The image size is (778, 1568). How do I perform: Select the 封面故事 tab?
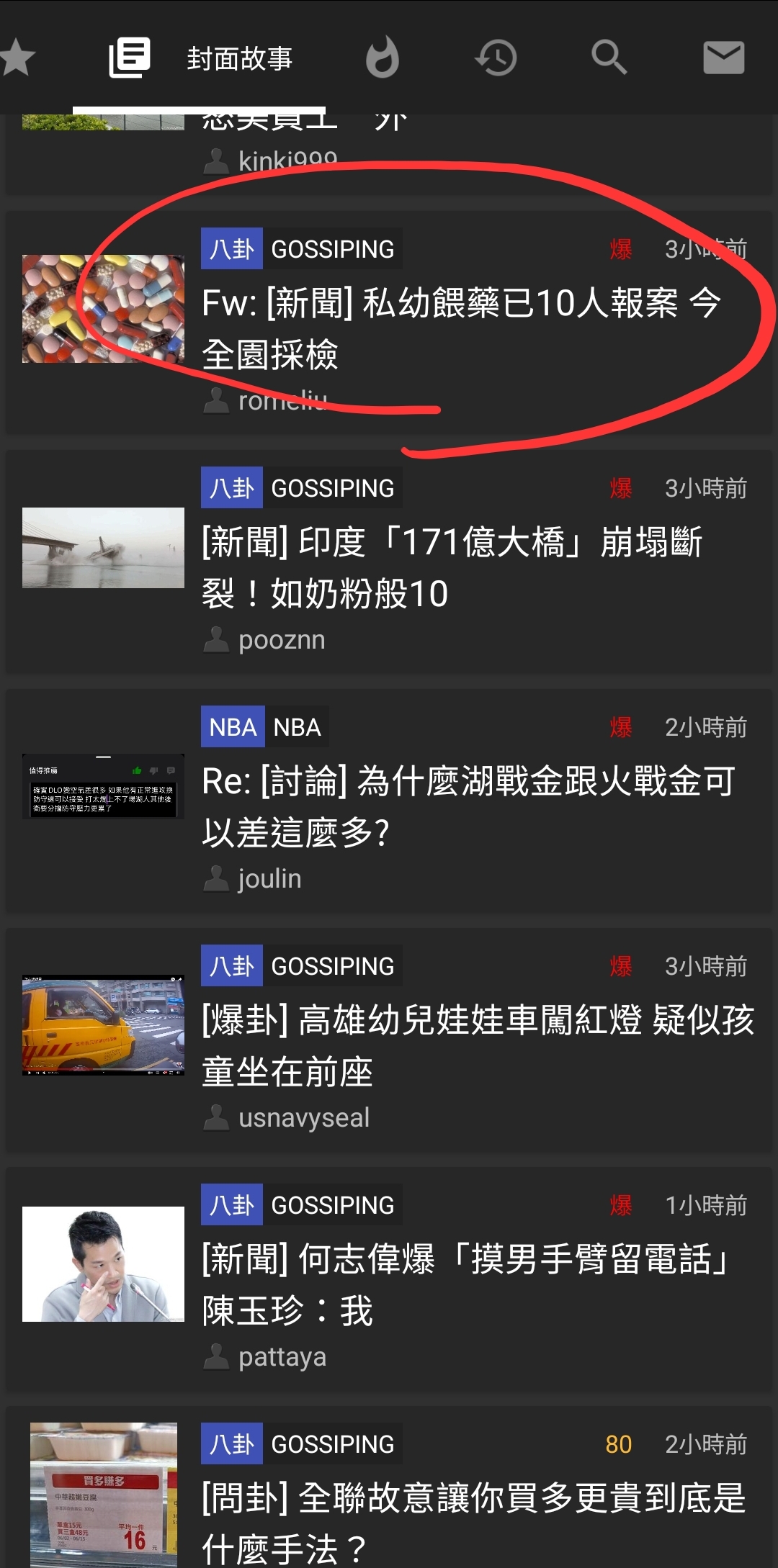point(202,58)
